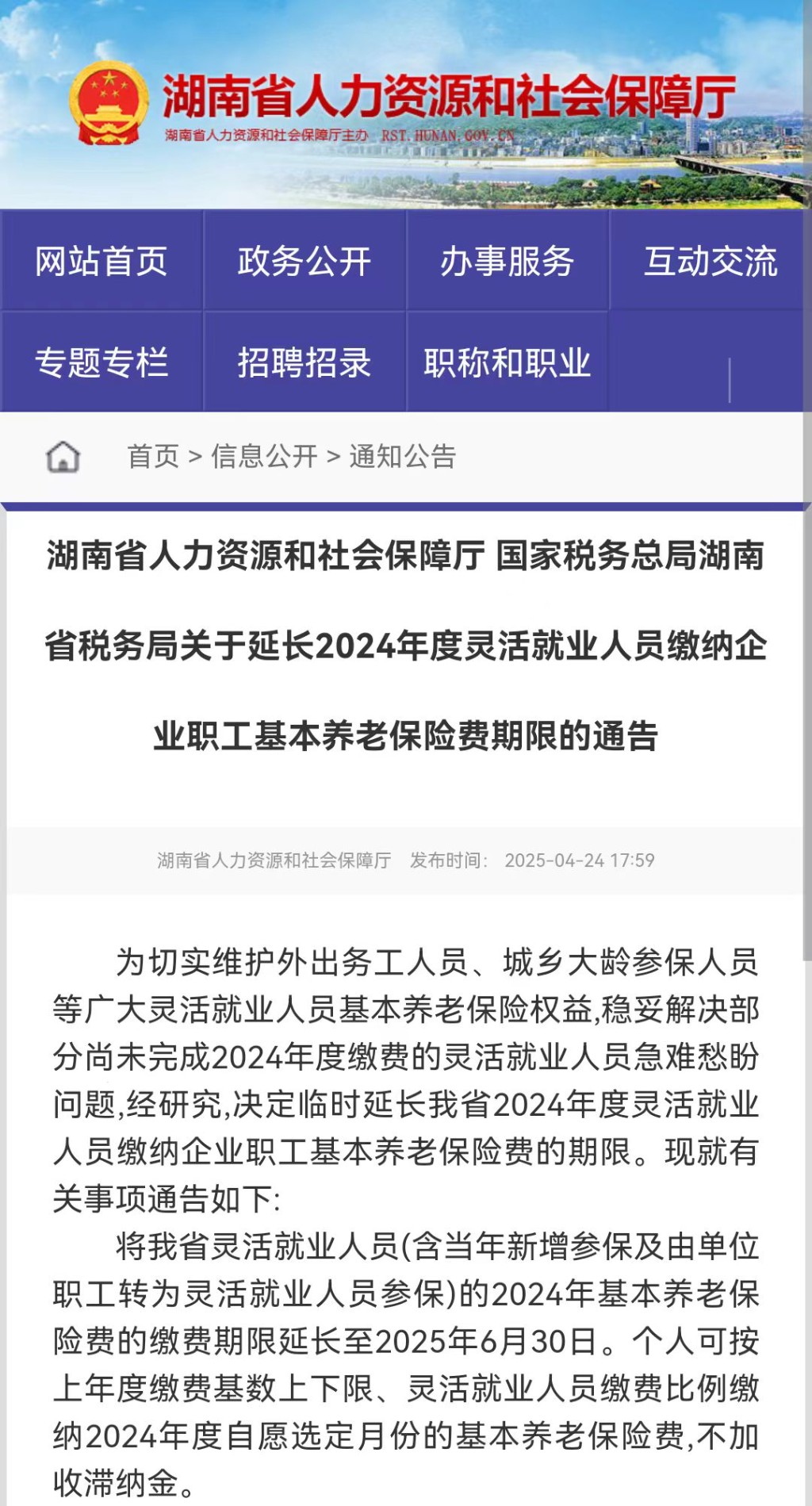The height and width of the screenshot is (1506, 812).
Task: Go to 政务公开 section
Action: [304, 261]
